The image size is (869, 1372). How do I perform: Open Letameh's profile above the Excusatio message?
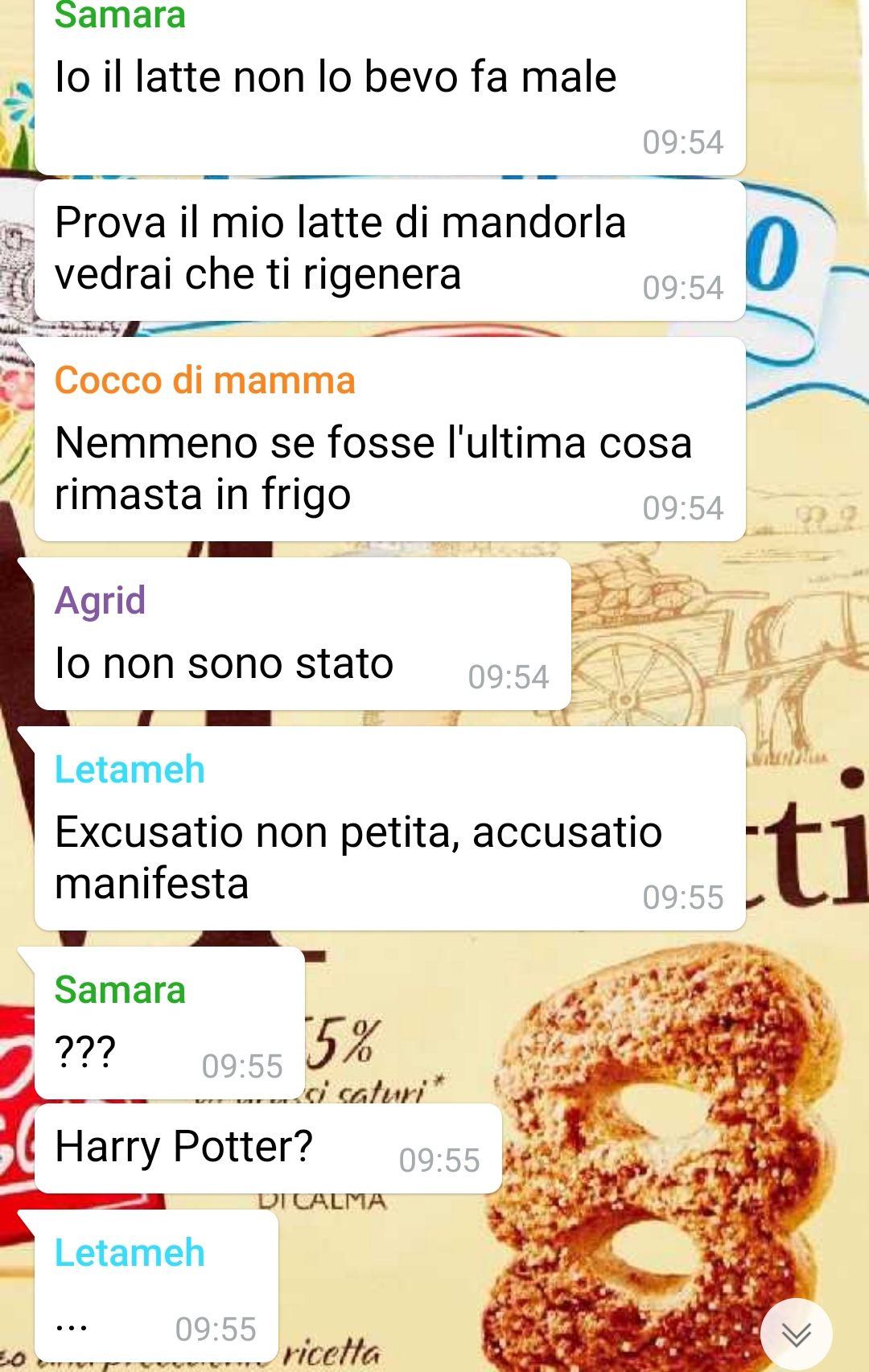tap(130, 770)
